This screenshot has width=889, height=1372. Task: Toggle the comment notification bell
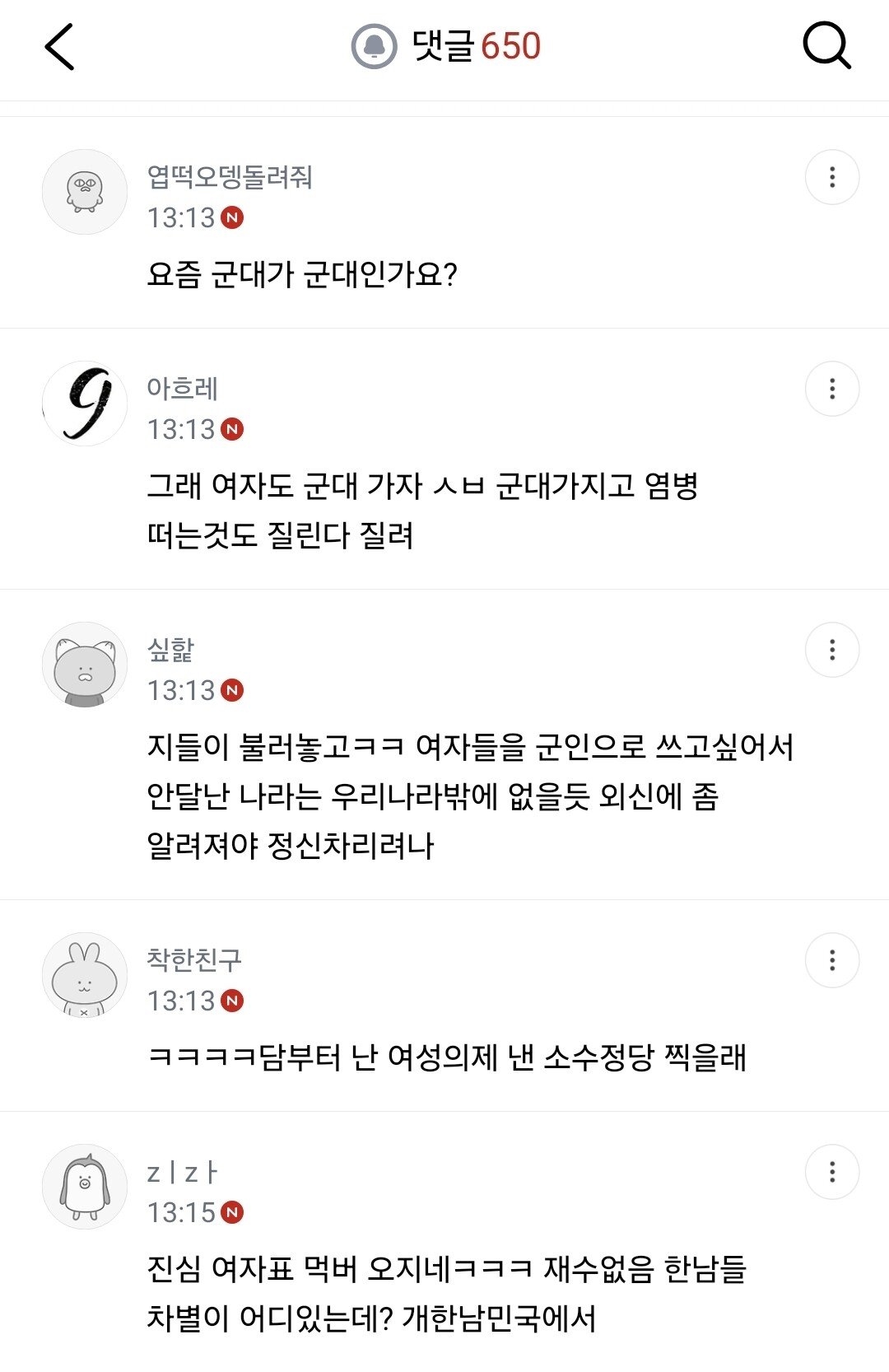click(375, 47)
